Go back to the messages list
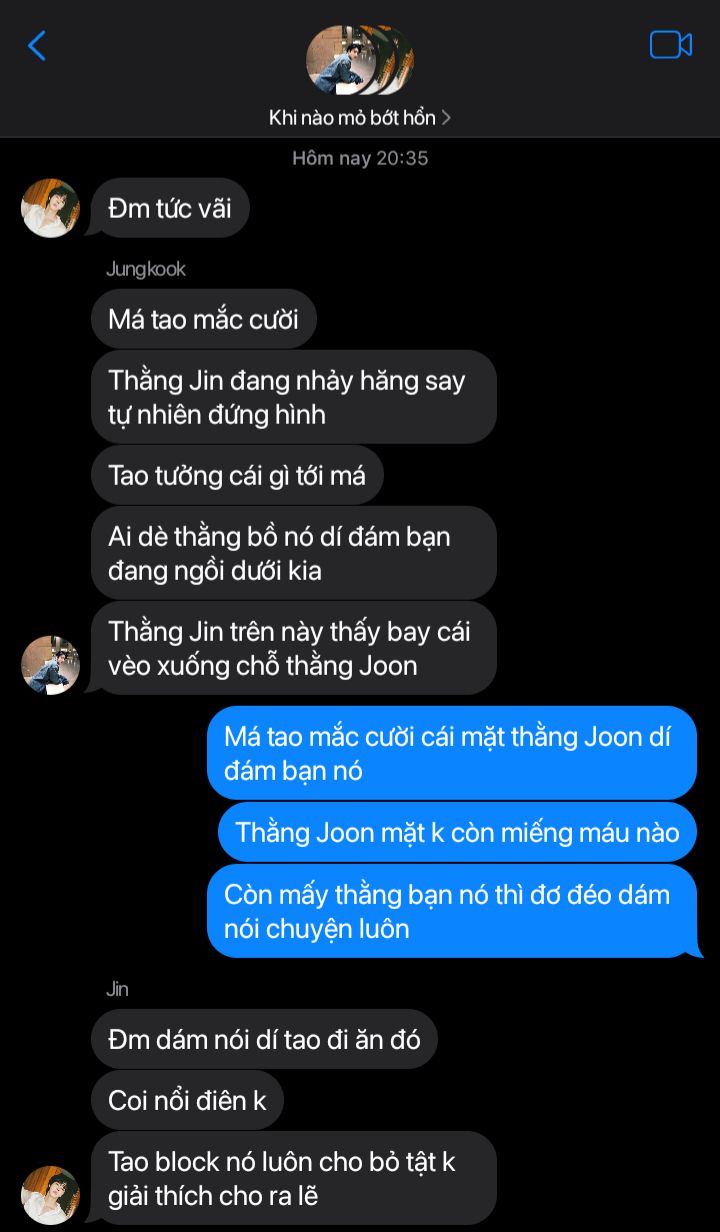The image size is (720, 1232). coord(37,45)
